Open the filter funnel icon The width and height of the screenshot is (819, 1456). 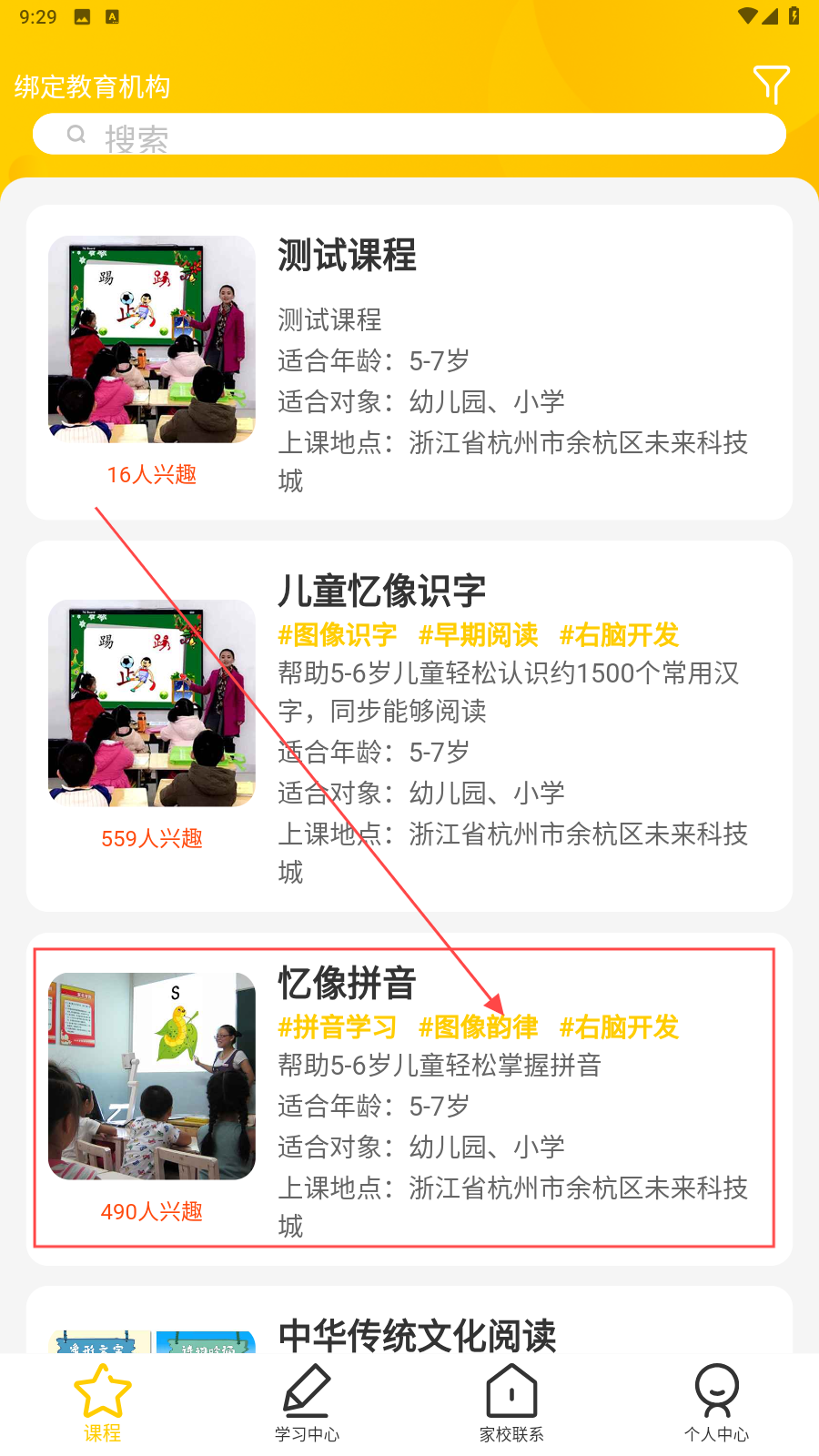point(771,85)
